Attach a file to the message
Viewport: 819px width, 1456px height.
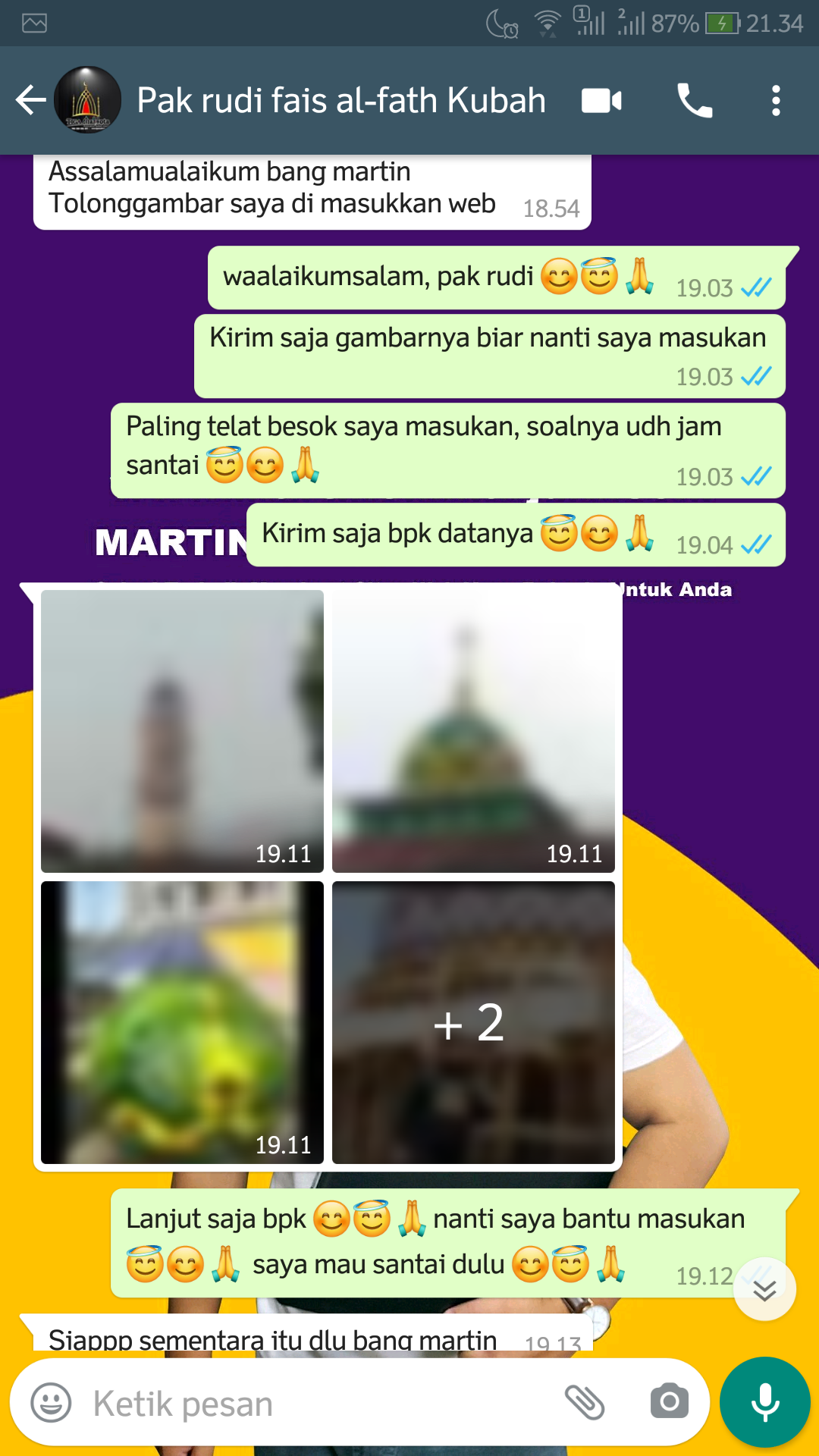[x=585, y=1402]
